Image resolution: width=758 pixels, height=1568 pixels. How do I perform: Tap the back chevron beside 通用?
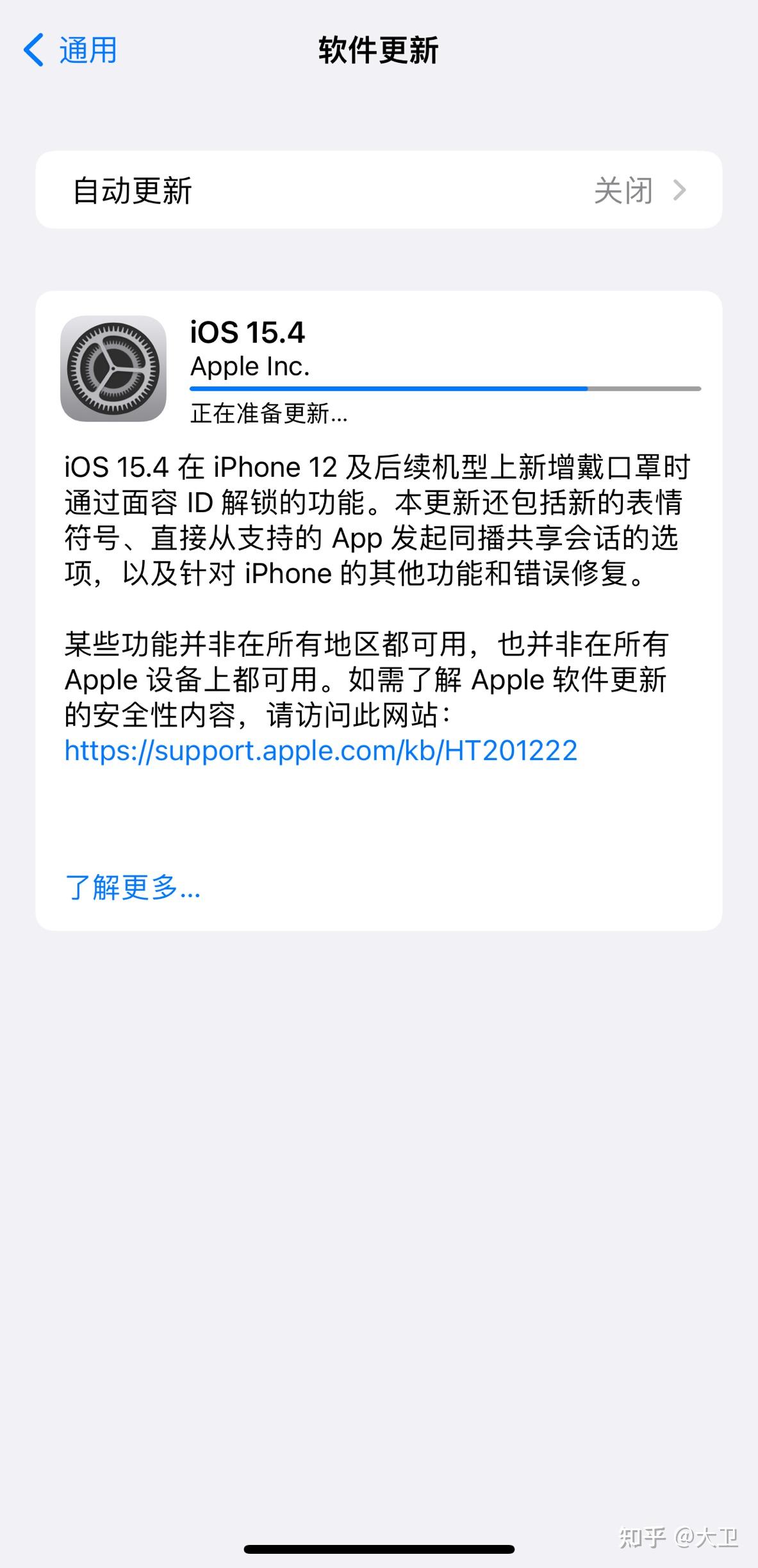click(35, 50)
